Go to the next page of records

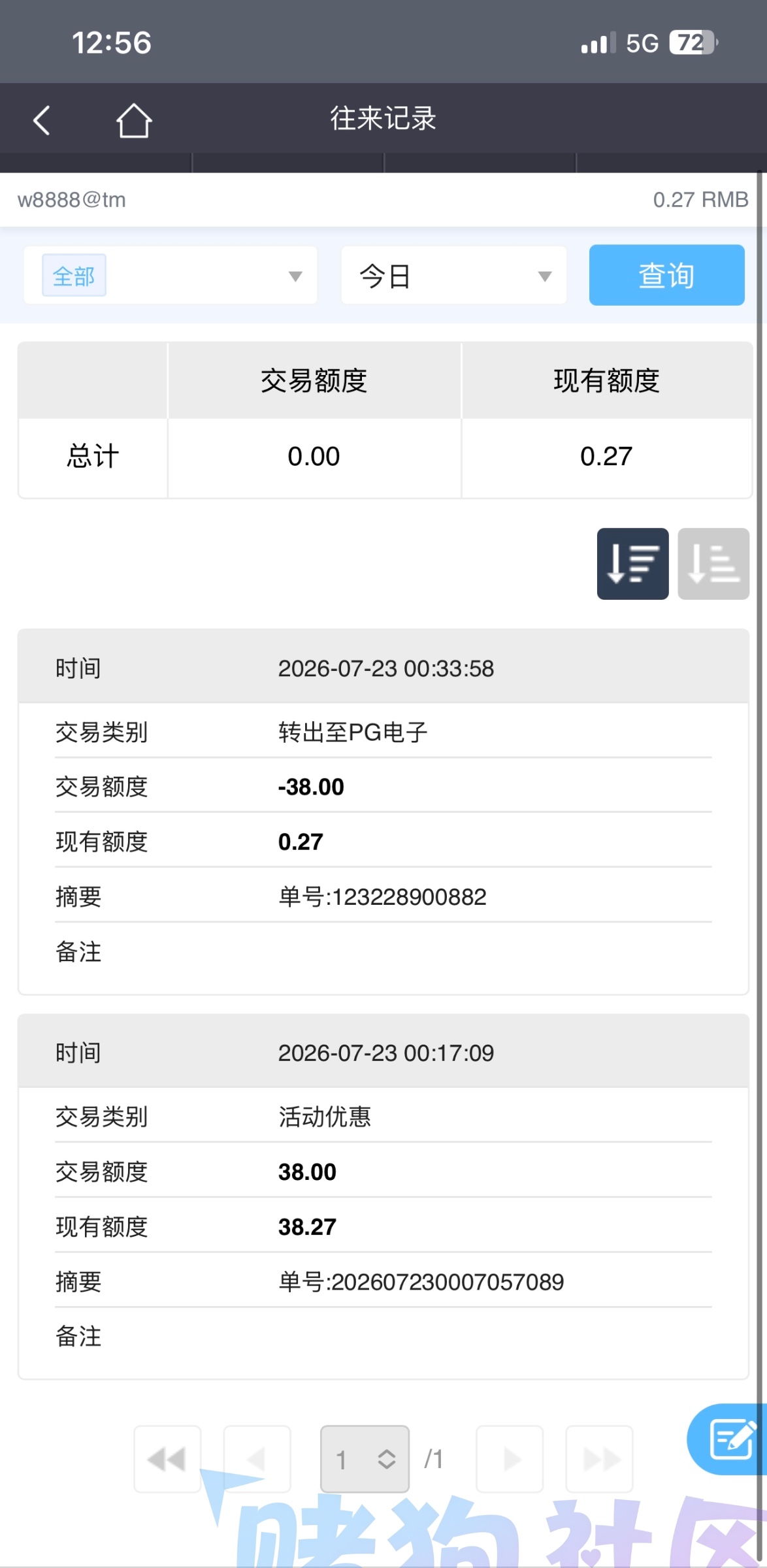tap(510, 1459)
